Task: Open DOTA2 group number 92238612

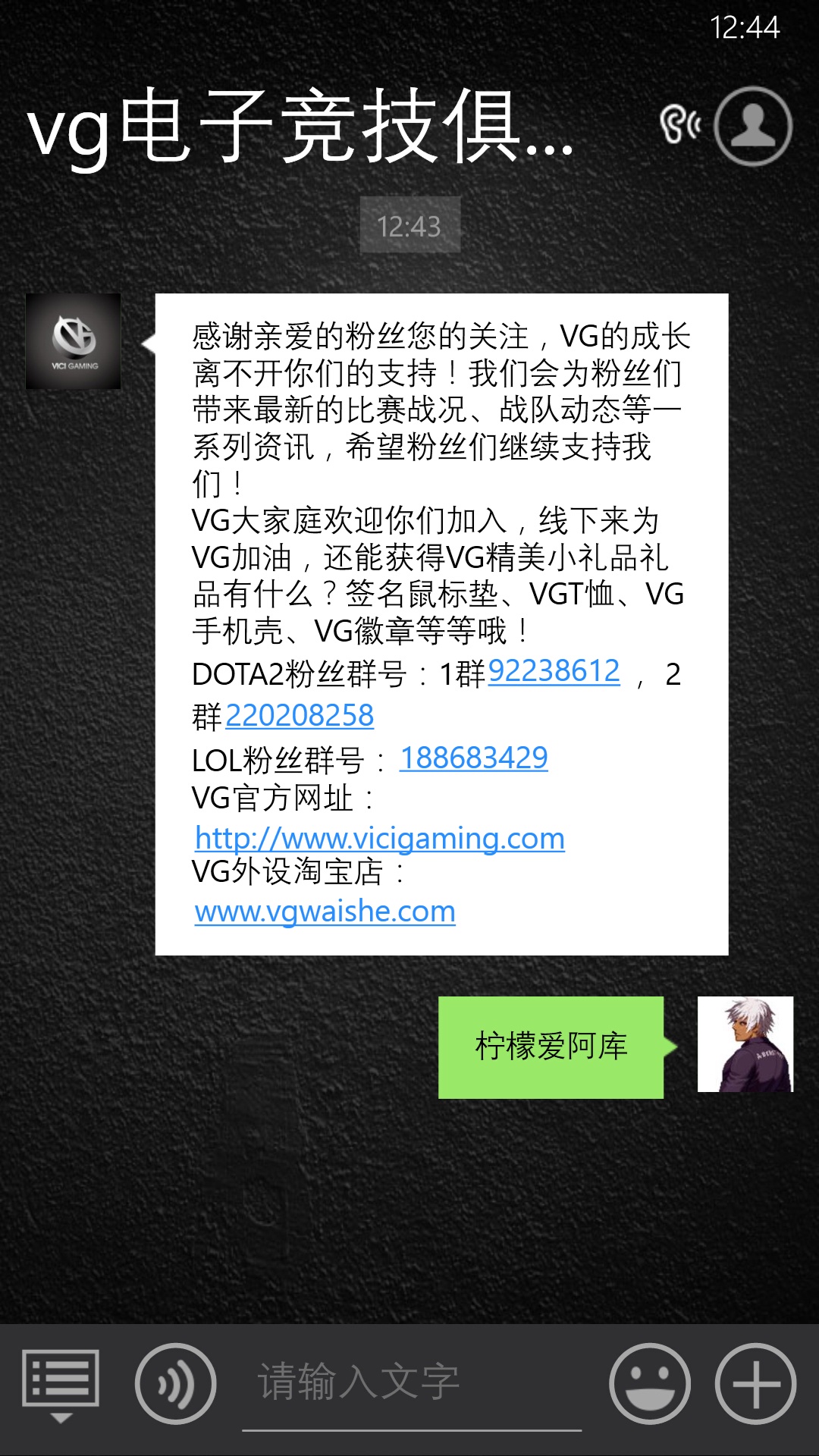Action: (554, 672)
